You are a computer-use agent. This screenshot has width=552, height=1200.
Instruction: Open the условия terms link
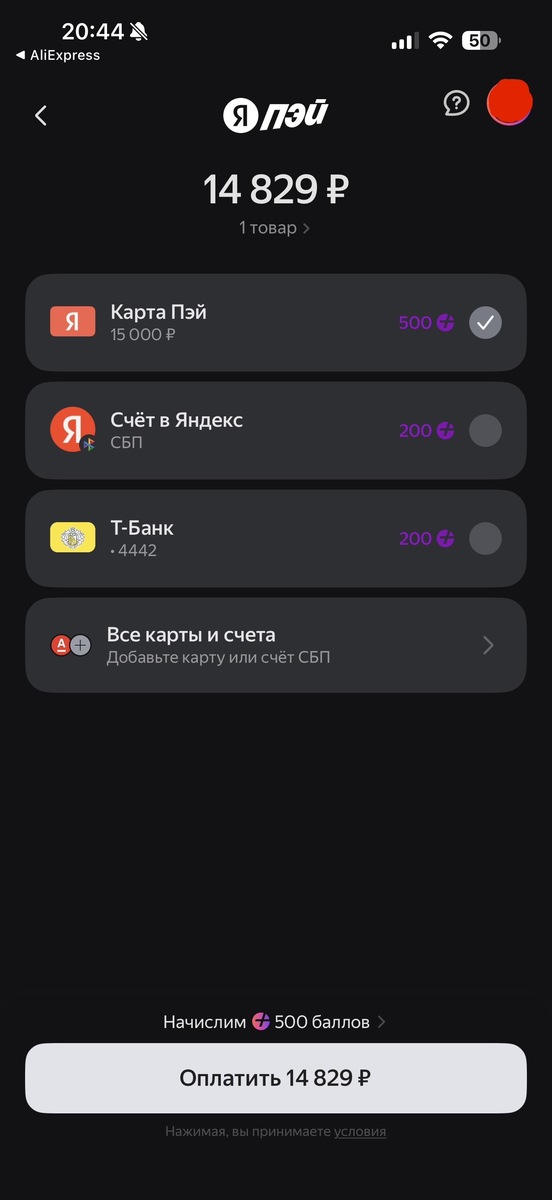360,1132
